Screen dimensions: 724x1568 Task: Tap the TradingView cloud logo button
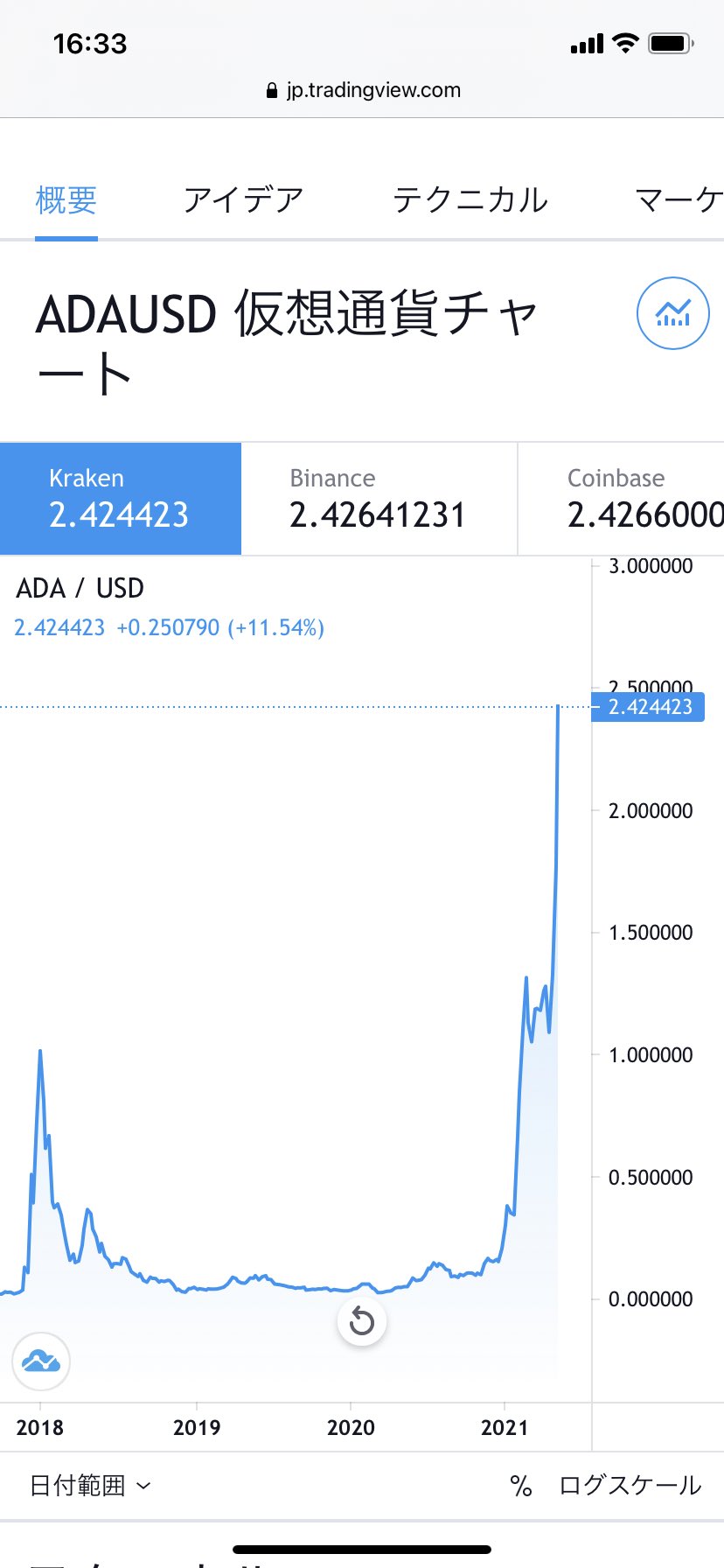(x=40, y=1361)
